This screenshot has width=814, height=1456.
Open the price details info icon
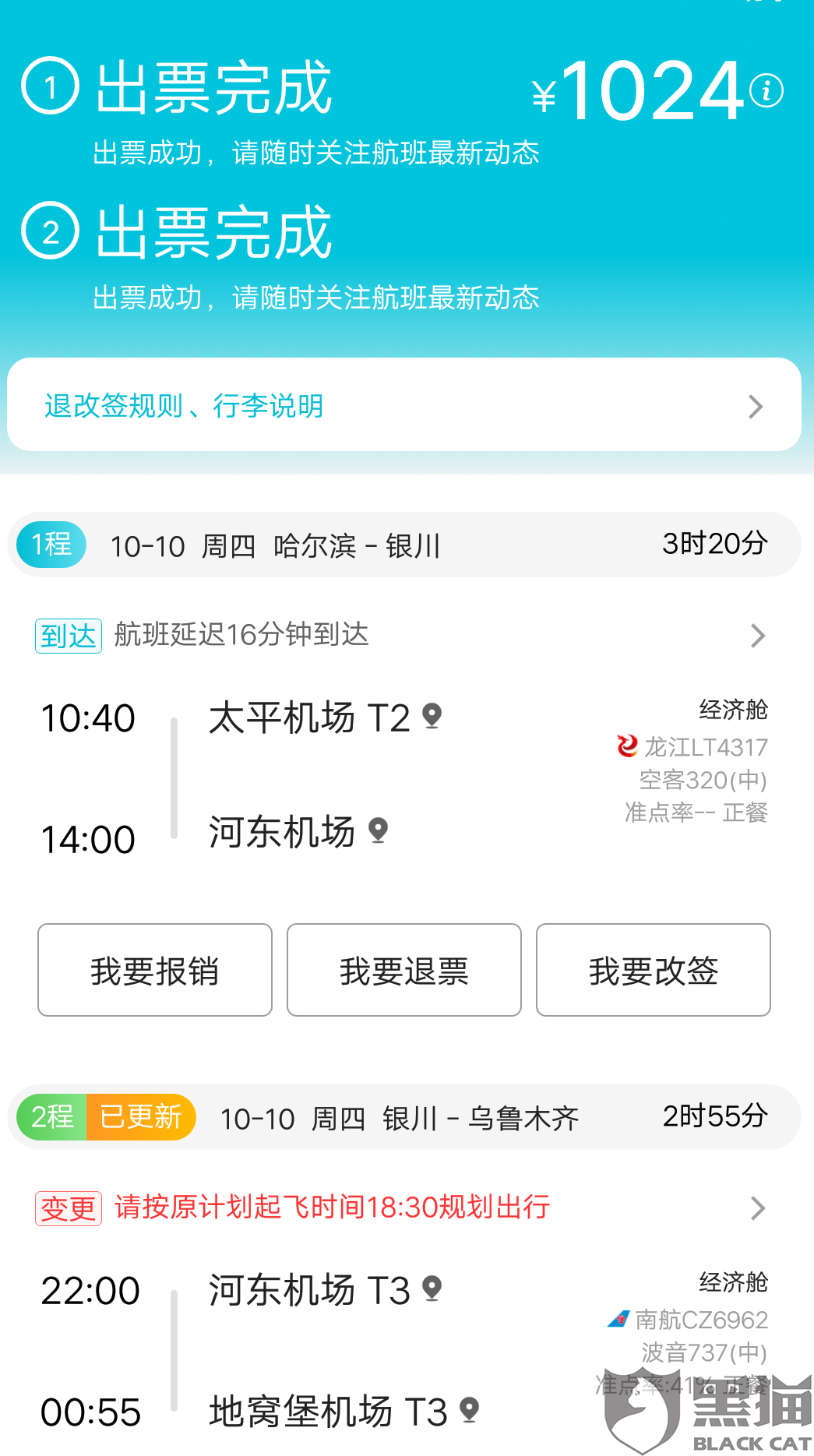[766, 90]
